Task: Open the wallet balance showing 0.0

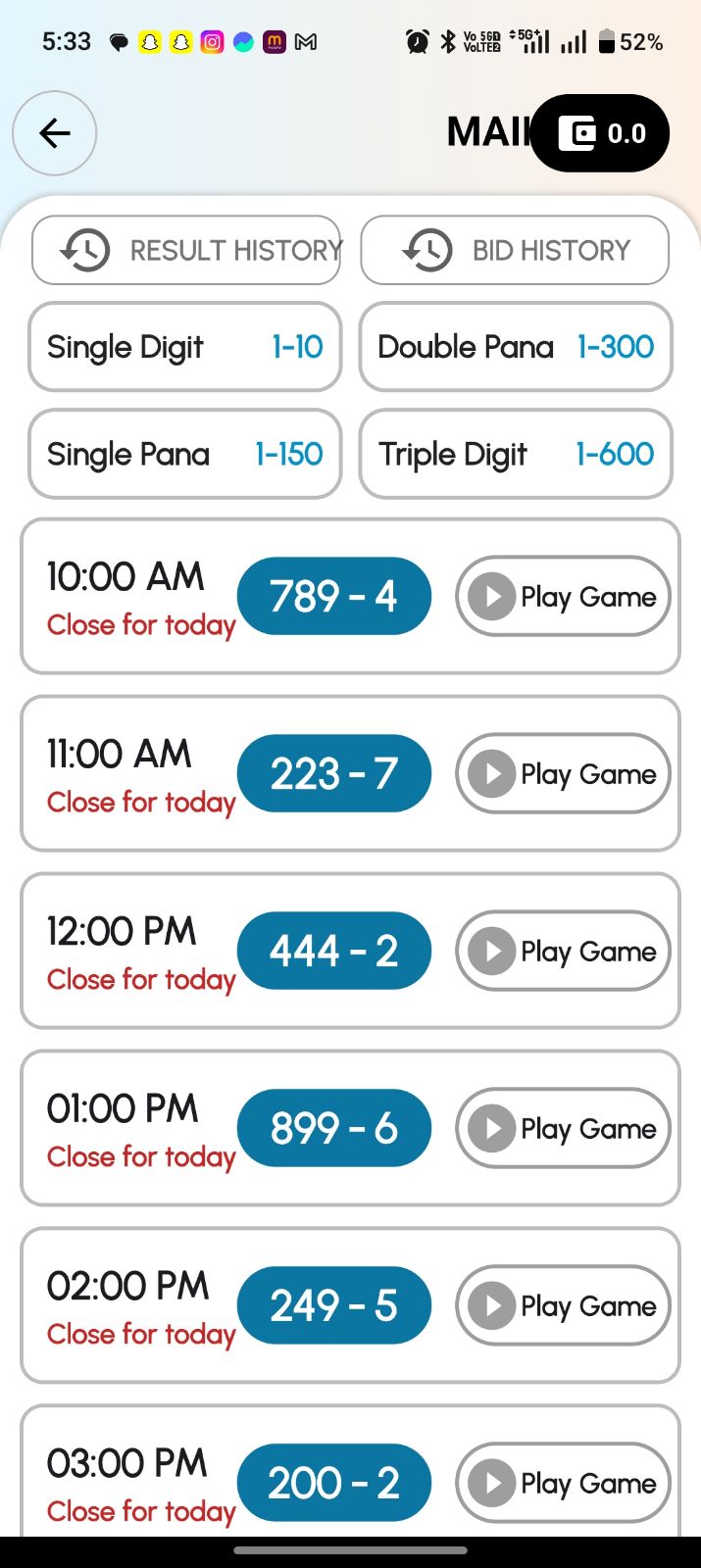Action: pyautogui.click(x=600, y=133)
